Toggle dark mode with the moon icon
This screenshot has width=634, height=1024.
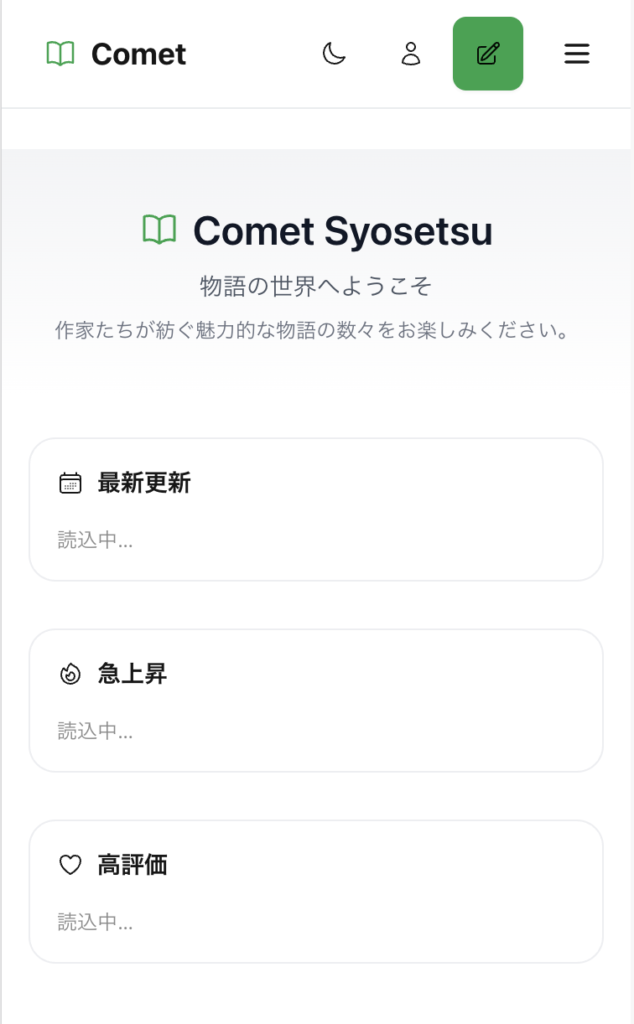pyautogui.click(x=334, y=54)
